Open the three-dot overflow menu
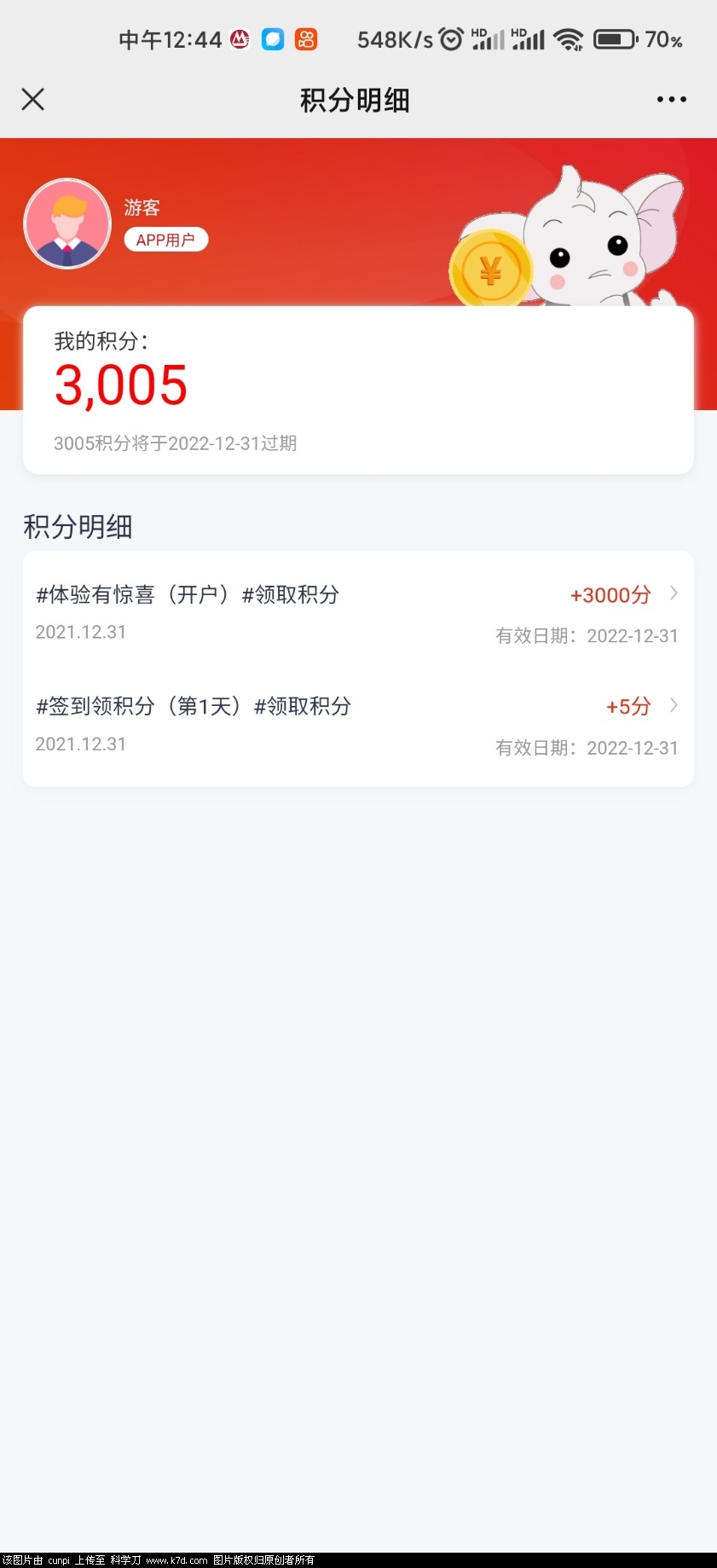 [671, 100]
